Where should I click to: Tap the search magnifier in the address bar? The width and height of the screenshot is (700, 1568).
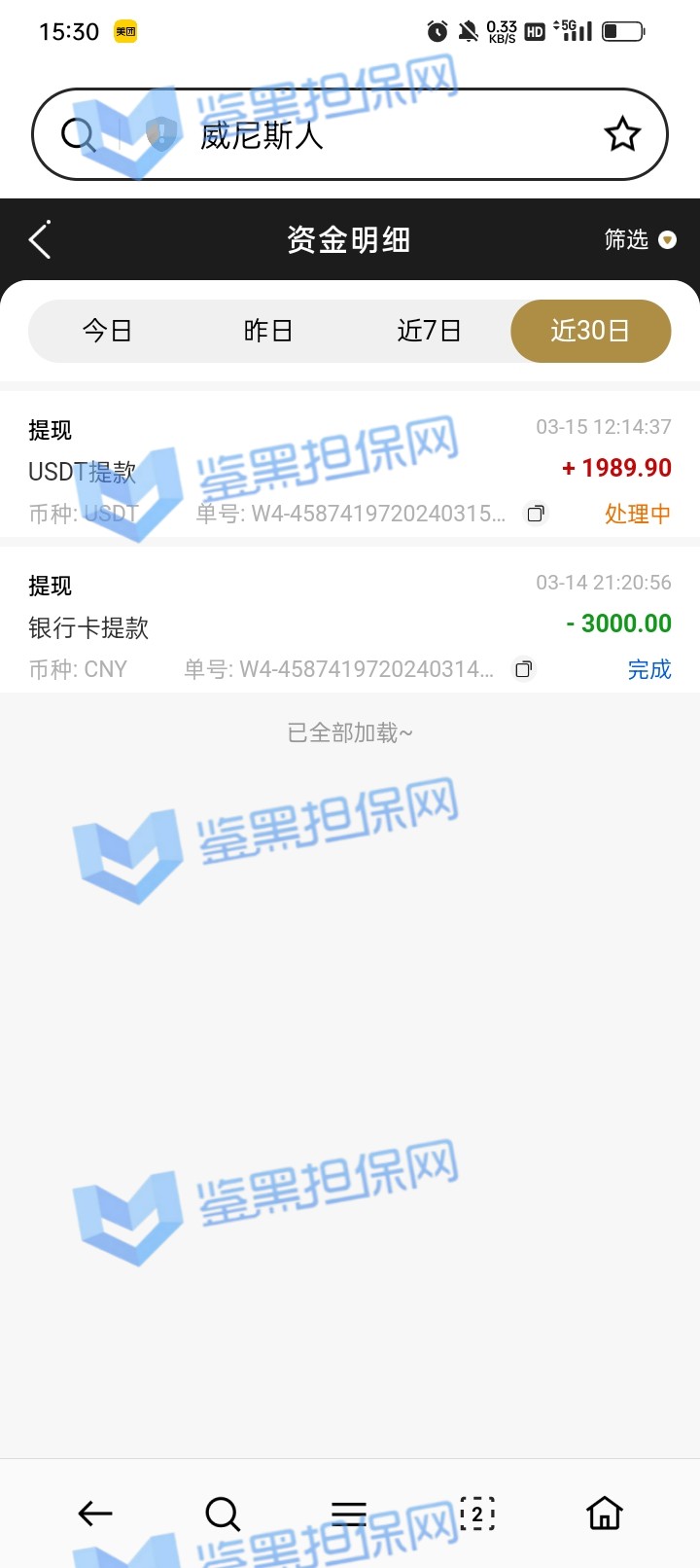(x=78, y=134)
